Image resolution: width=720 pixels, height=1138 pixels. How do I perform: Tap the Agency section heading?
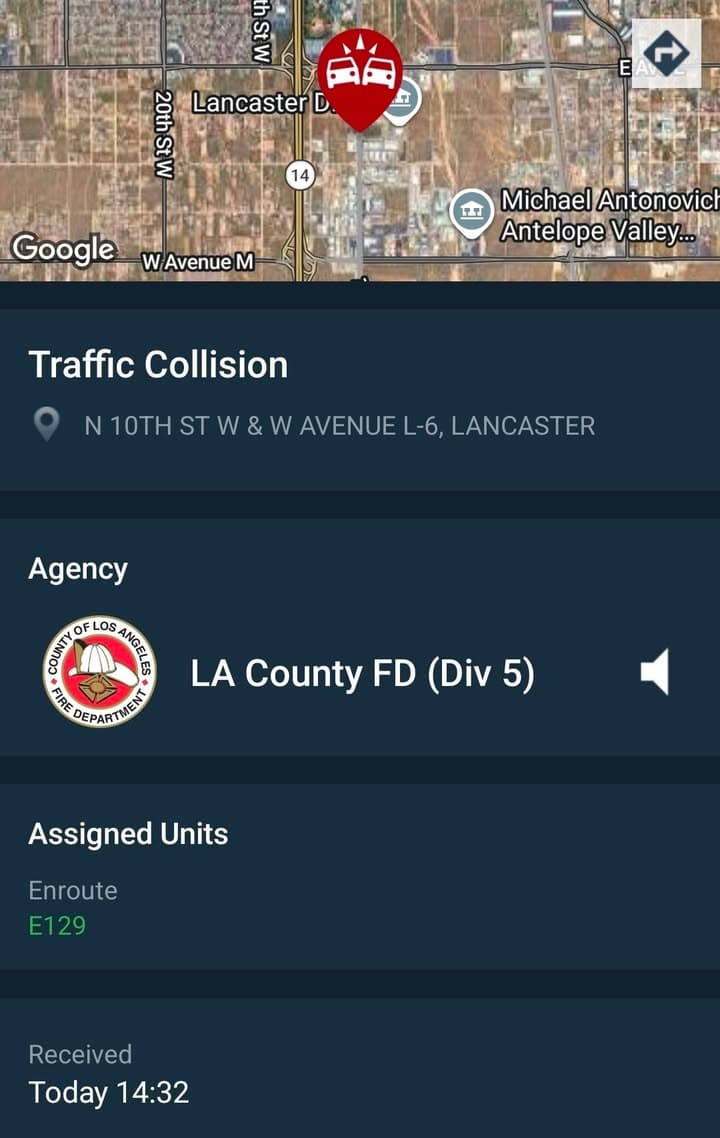click(x=78, y=568)
